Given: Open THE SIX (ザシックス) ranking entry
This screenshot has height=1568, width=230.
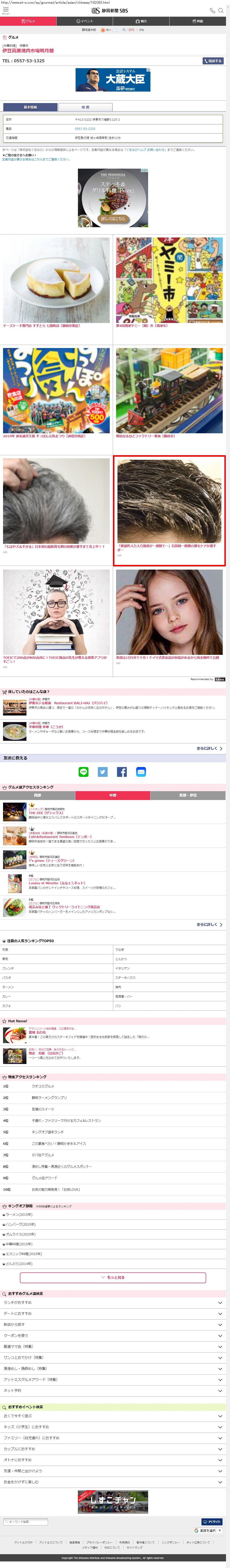Looking at the screenshot, I should [x=46, y=813].
